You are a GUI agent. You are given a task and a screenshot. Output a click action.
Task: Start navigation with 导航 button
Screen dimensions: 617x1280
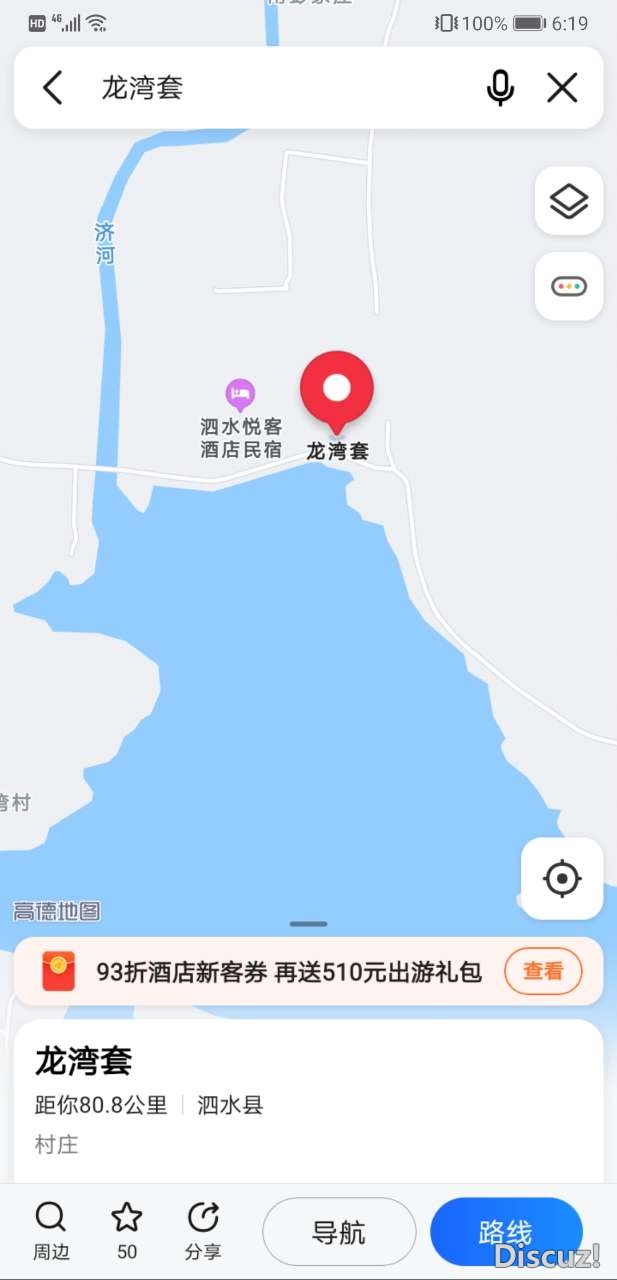pyautogui.click(x=339, y=1232)
